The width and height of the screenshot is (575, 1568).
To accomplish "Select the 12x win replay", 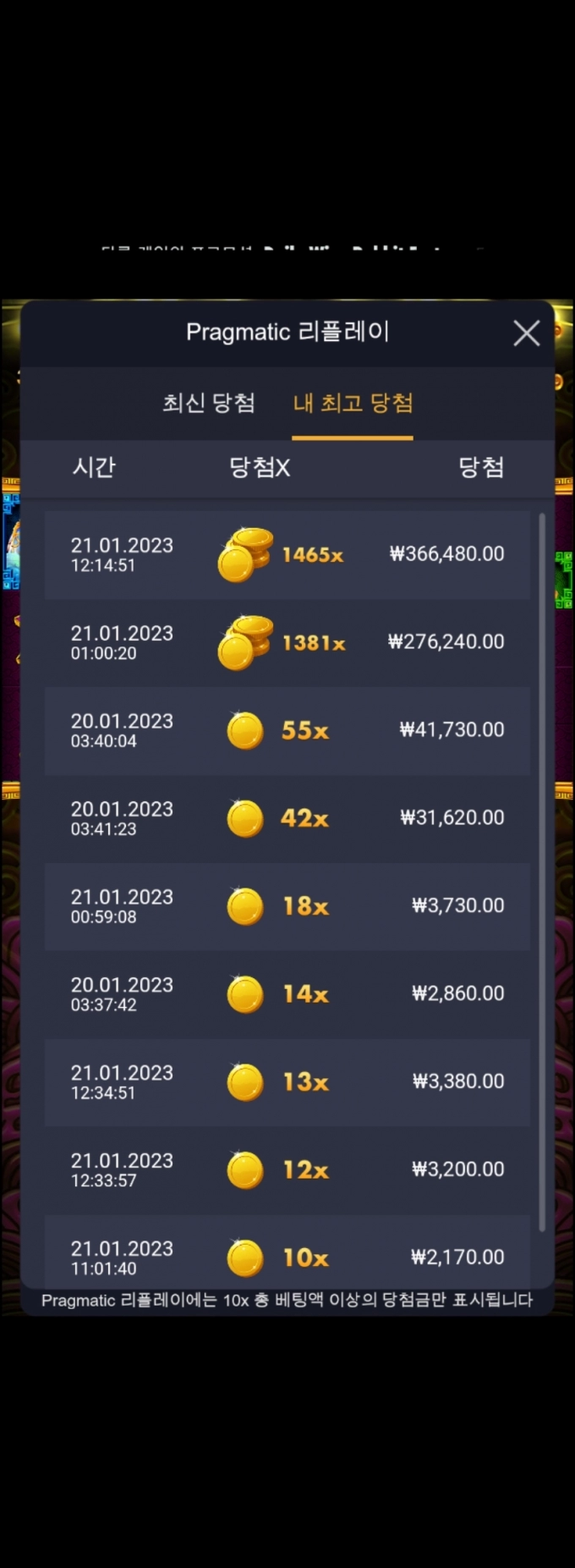I will pyautogui.click(x=287, y=1171).
